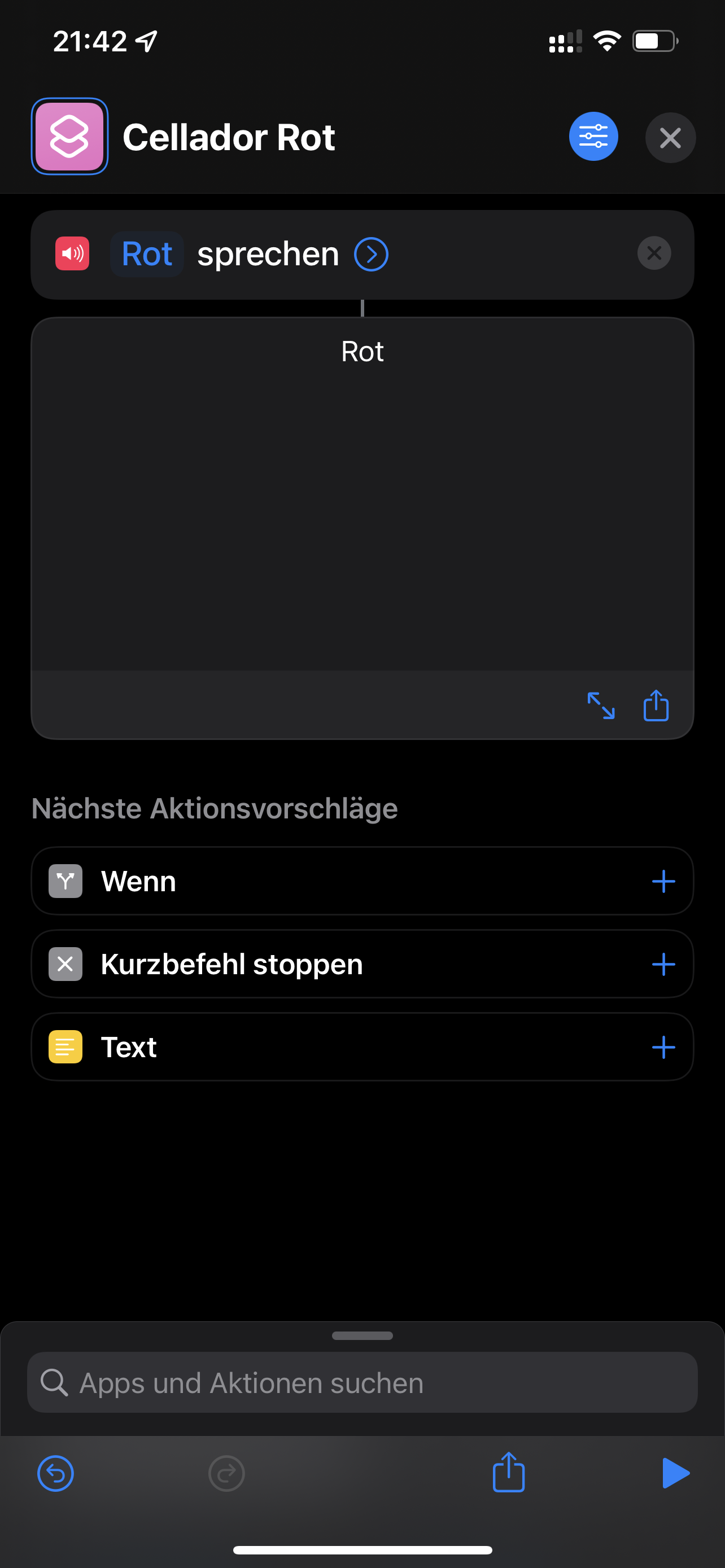The image size is (725, 1568).
Task: Expand the sprechen action options chevron
Action: tap(371, 254)
